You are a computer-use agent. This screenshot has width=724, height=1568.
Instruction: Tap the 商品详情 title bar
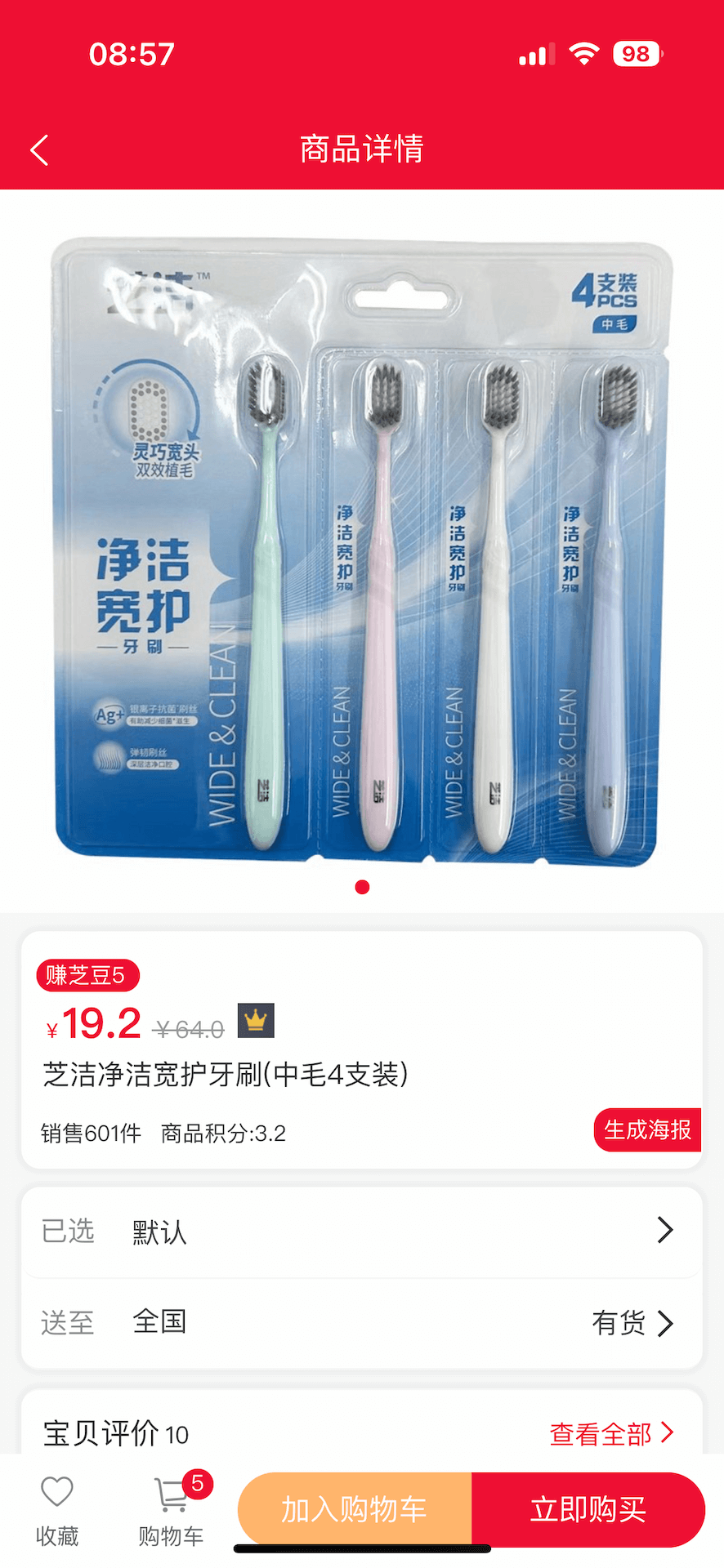point(362,149)
